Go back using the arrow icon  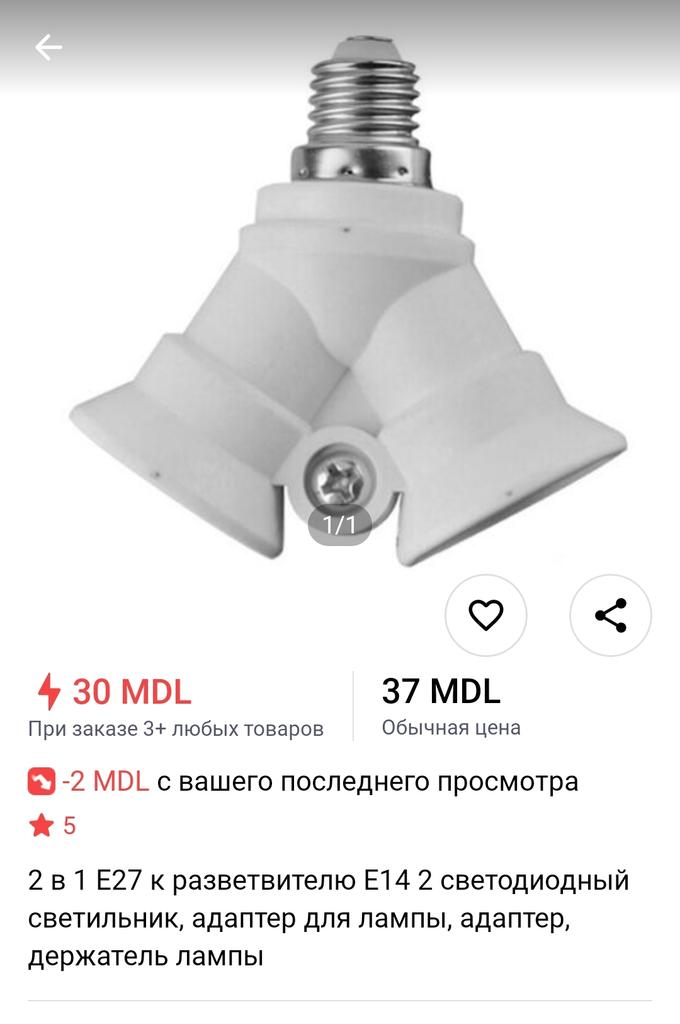(48, 47)
